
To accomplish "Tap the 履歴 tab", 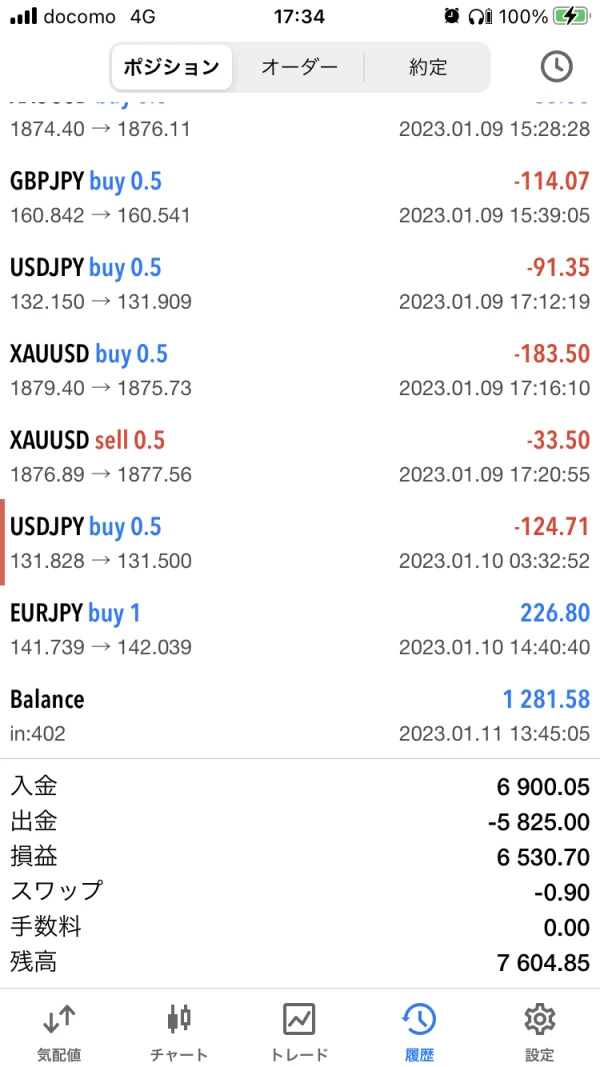I will point(419,1032).
